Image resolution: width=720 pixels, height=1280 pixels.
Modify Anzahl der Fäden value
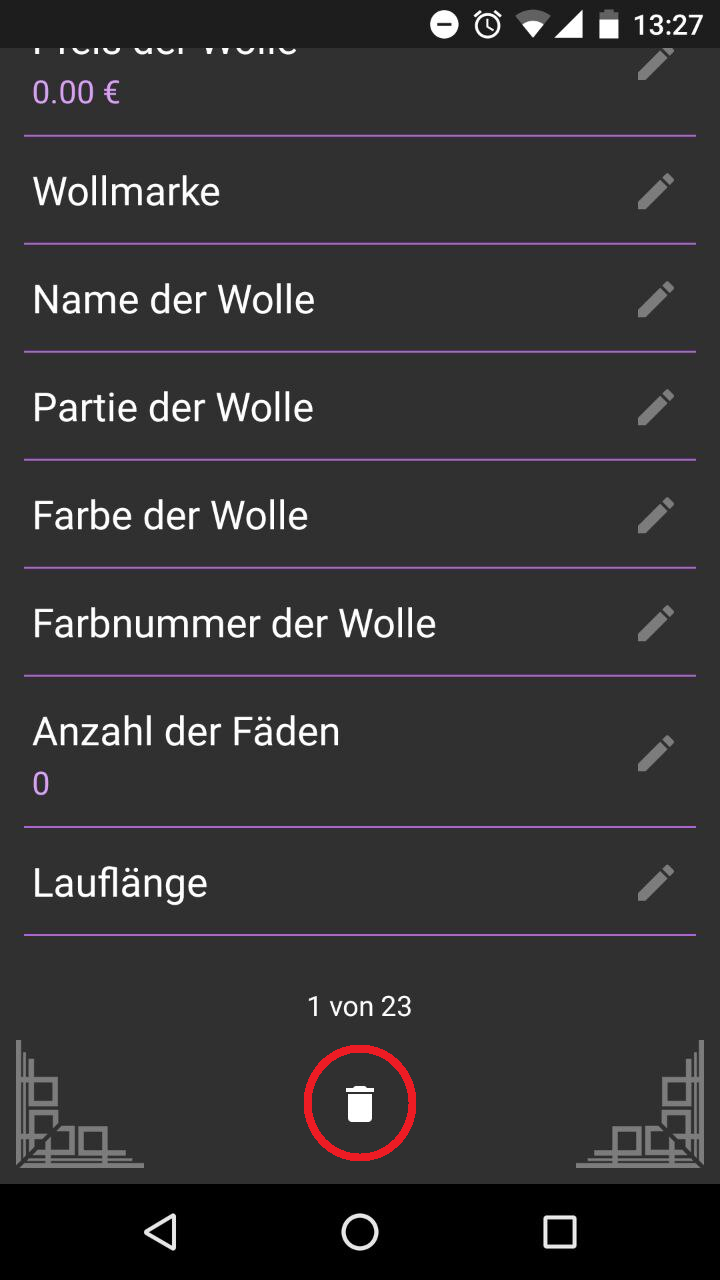655,753
